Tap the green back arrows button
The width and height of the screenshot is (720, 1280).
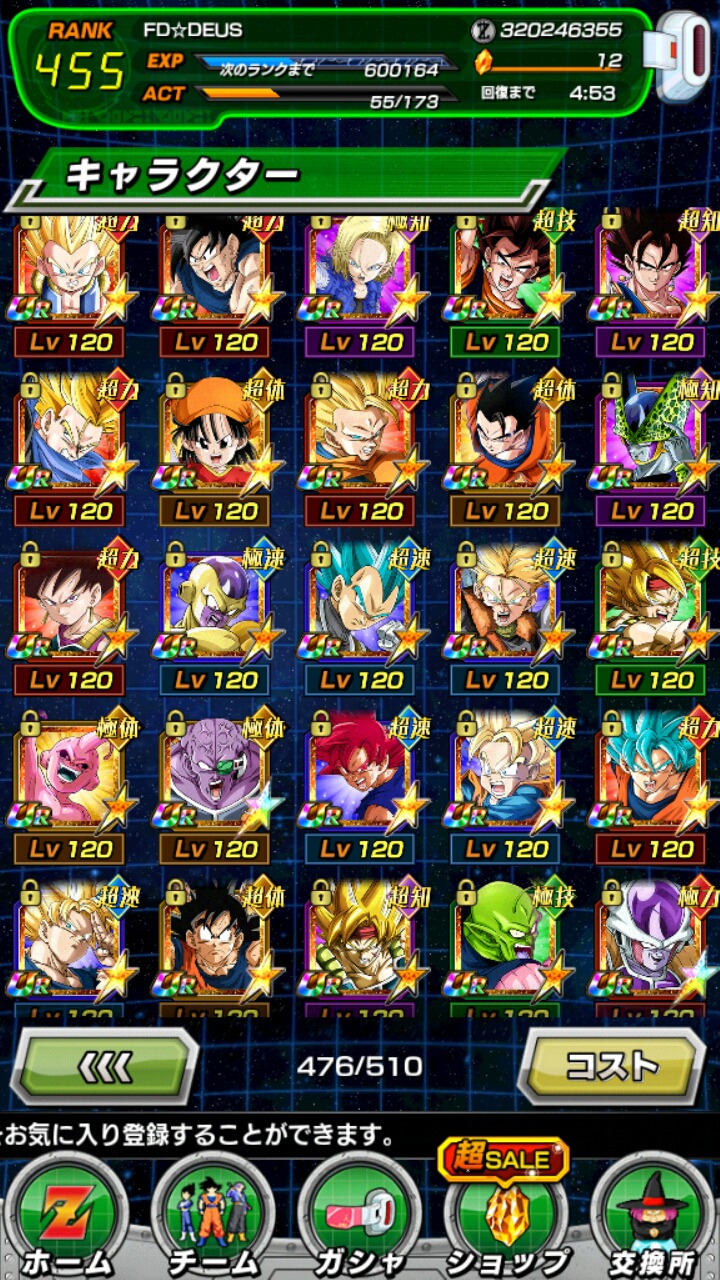pos(105,1067)
